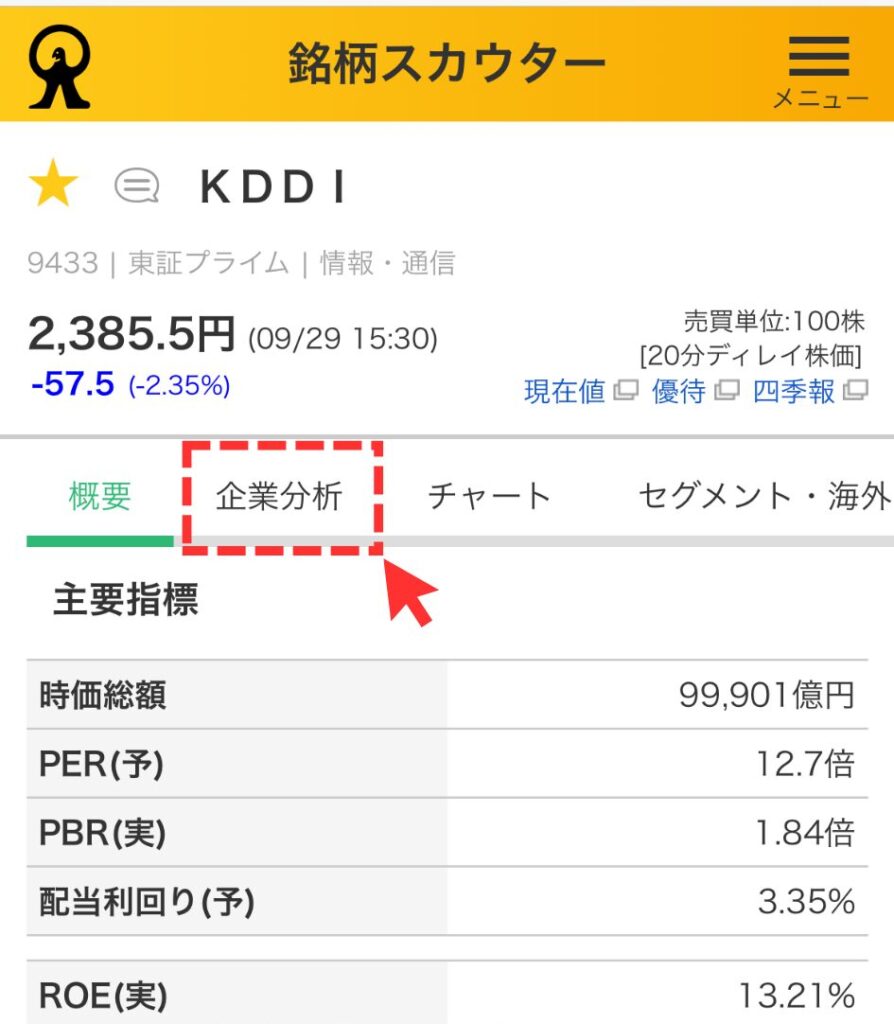Toggle the favorite star for KDDI
The image size is (894, 1024).
tap(53, 186)
